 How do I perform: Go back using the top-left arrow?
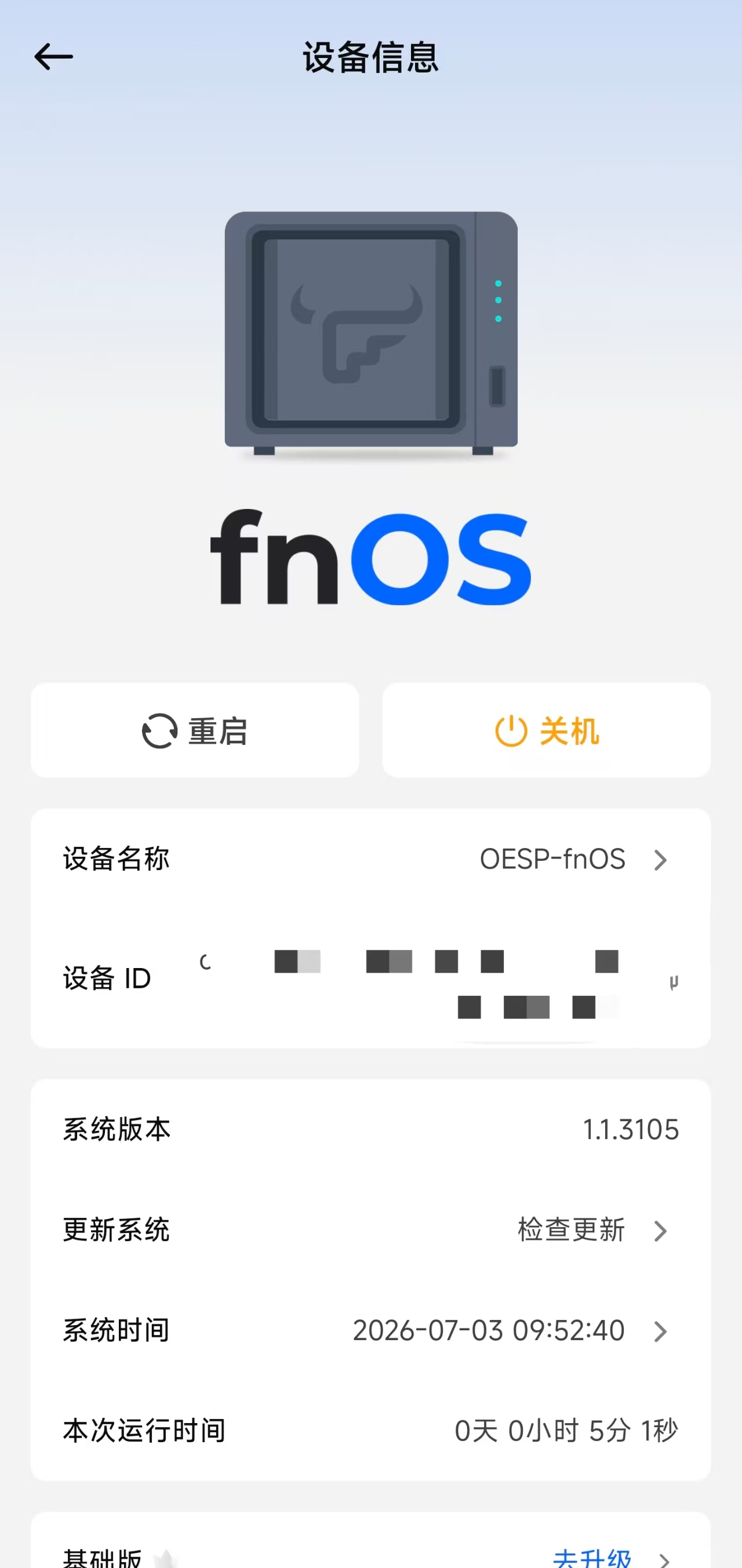[53, 57]
